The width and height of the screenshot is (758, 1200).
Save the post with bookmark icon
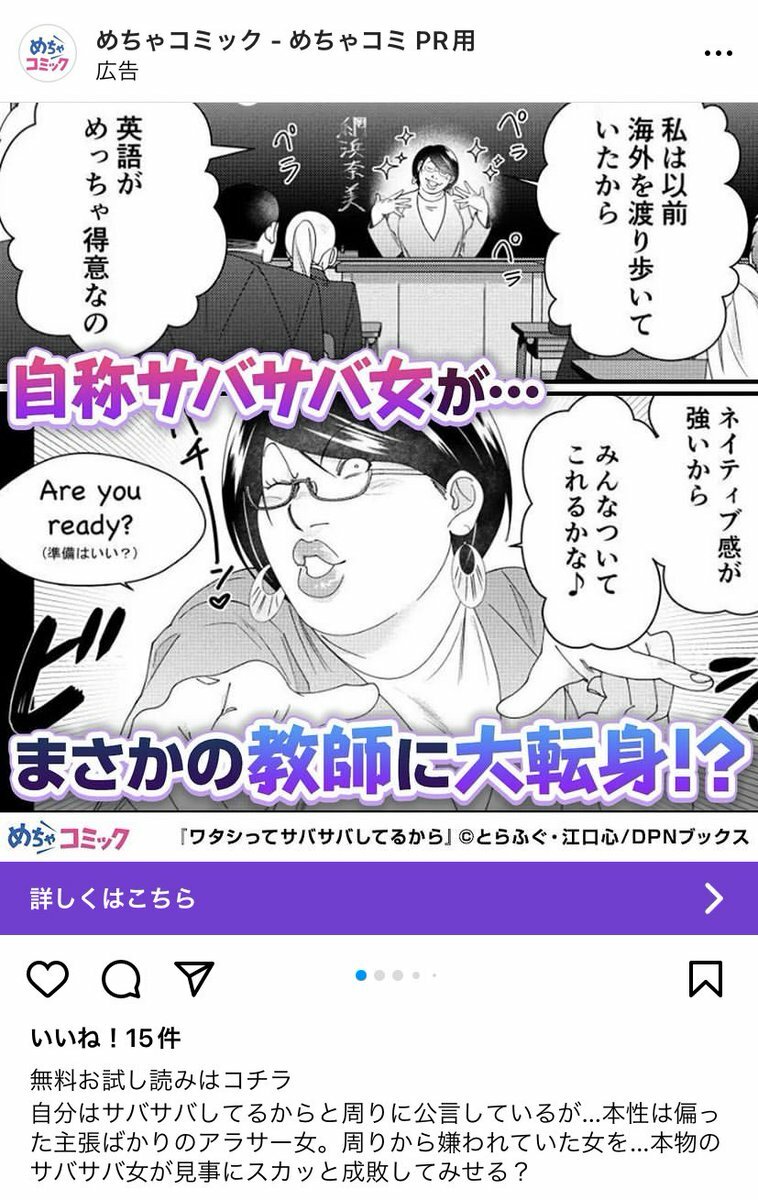(706, 979)
